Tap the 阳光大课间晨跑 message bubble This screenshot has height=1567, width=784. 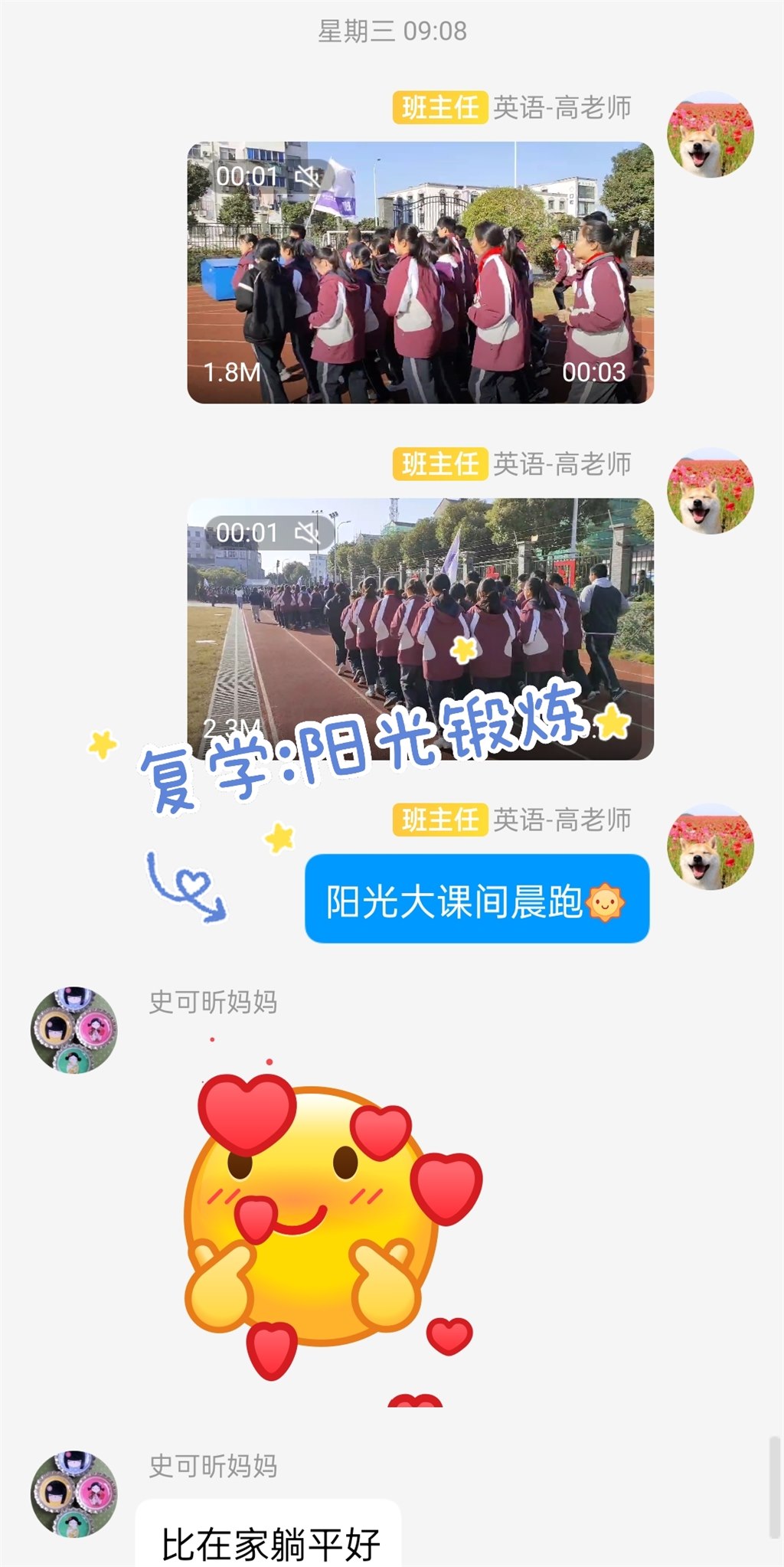click(476, 898)
